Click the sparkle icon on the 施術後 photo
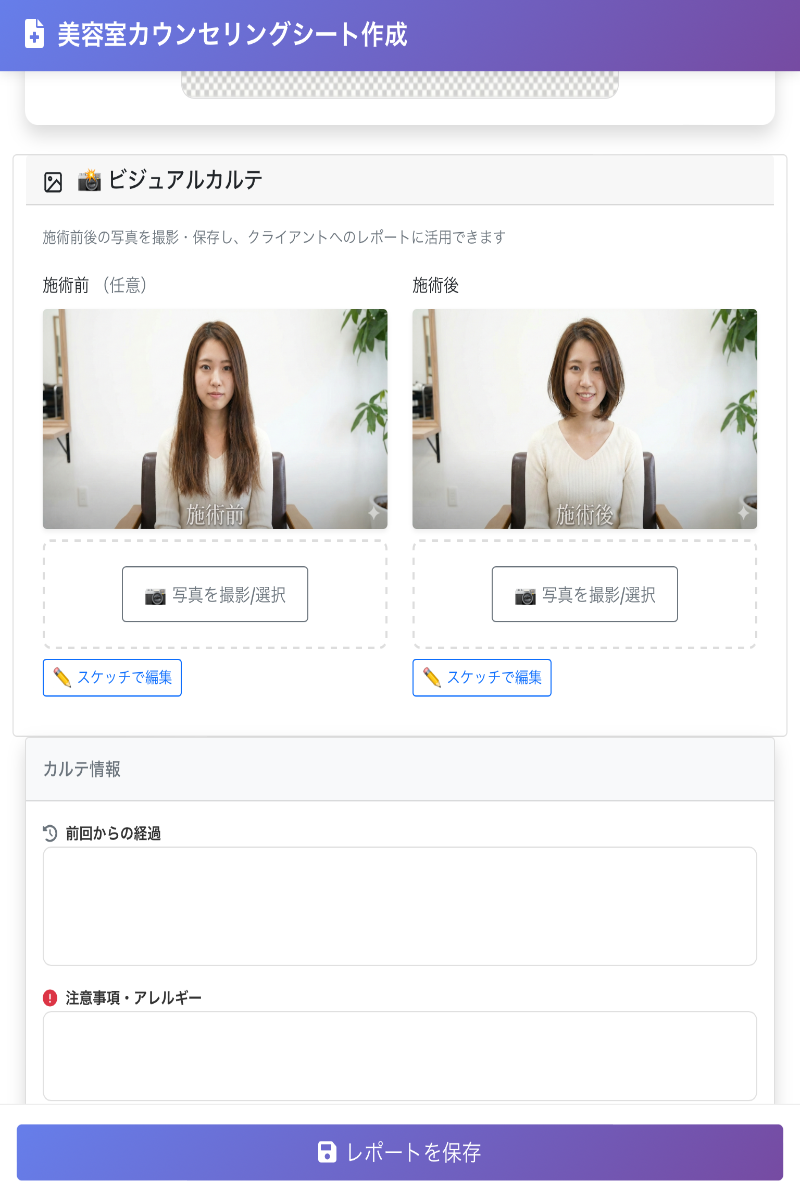Screen dimensions: 800x1200 tap(744, 513)
